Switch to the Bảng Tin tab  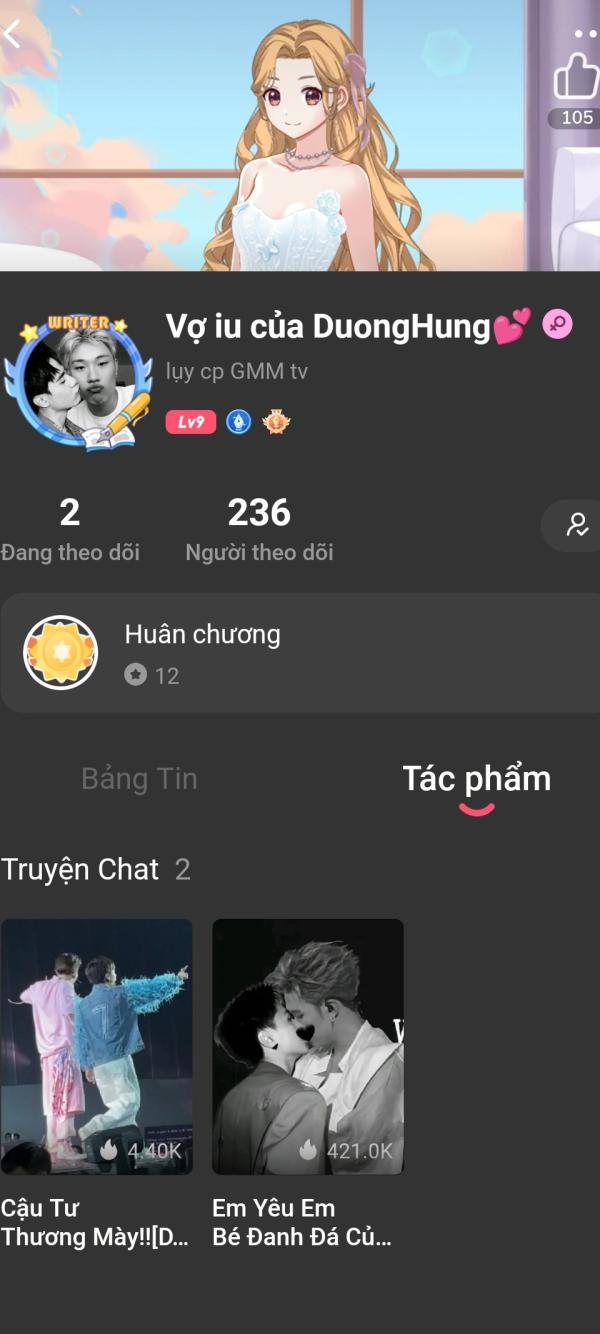click(139, 779)
